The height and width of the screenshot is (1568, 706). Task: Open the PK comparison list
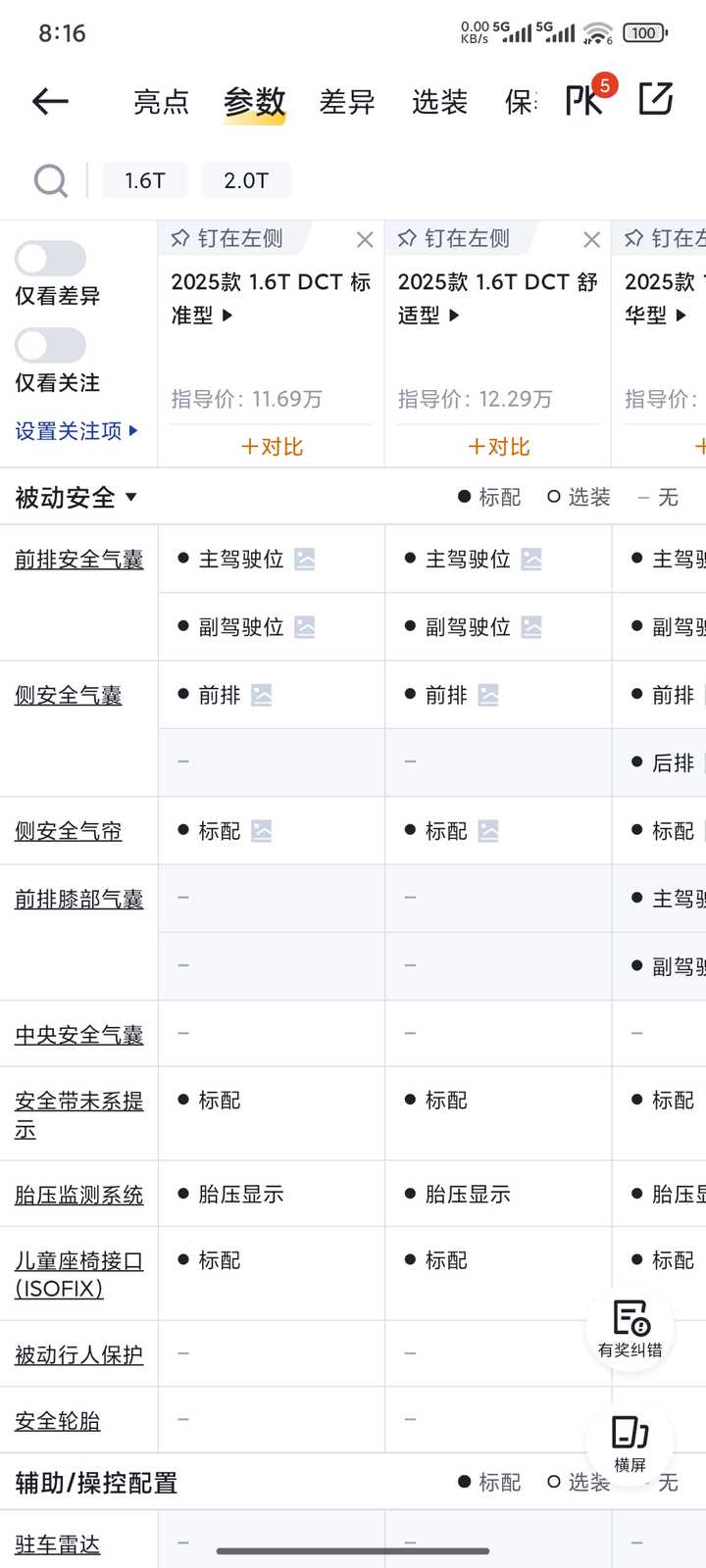[x=586, y=99]
